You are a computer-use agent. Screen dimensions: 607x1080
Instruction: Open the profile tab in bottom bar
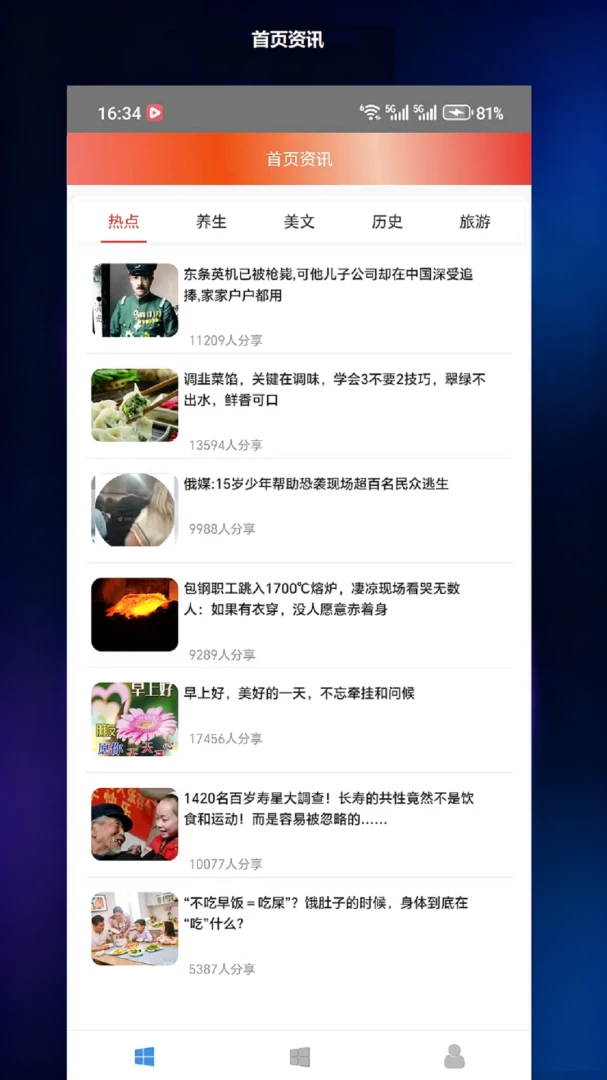tap(454, 1056)
